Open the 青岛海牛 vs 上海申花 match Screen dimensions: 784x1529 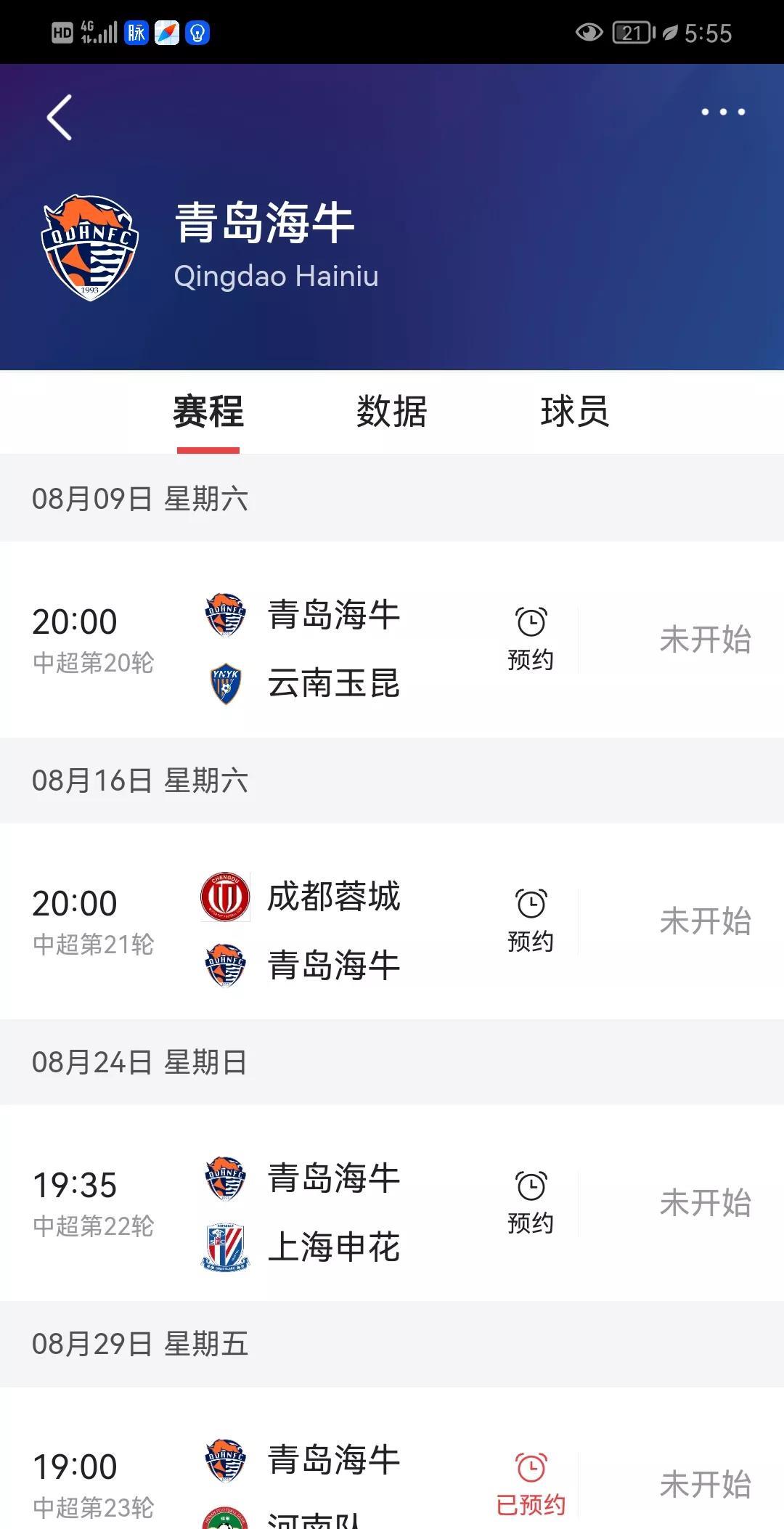(392, 1203)
